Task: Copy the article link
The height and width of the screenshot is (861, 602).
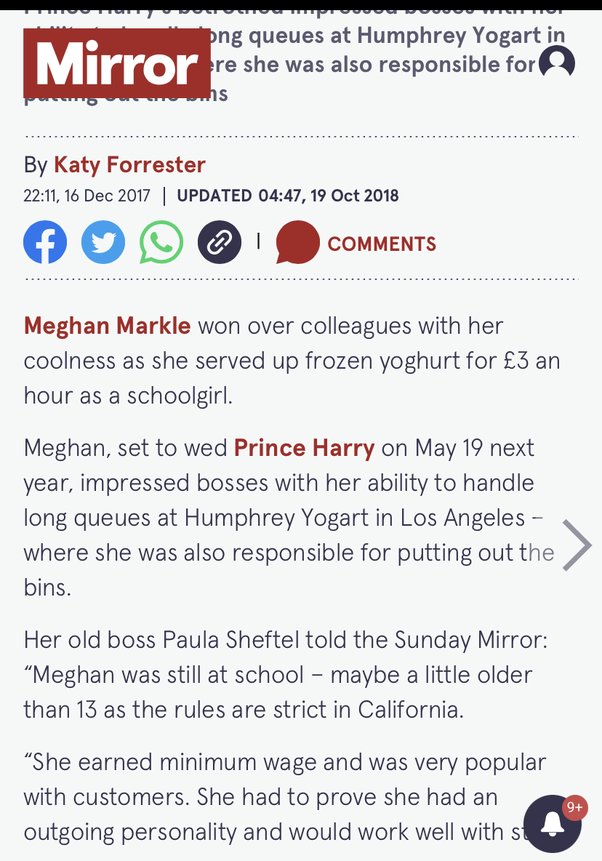Action: (x=219, y=243)
